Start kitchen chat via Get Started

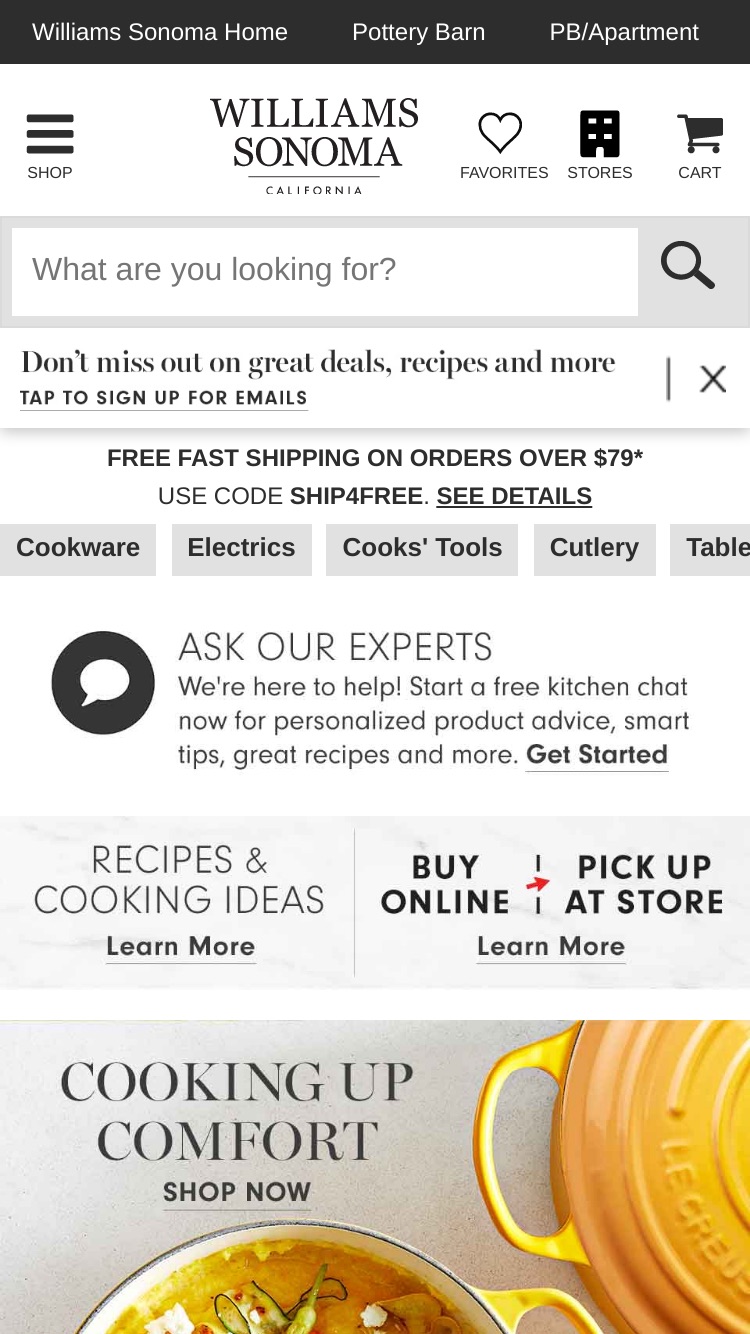tap(597, 755)
